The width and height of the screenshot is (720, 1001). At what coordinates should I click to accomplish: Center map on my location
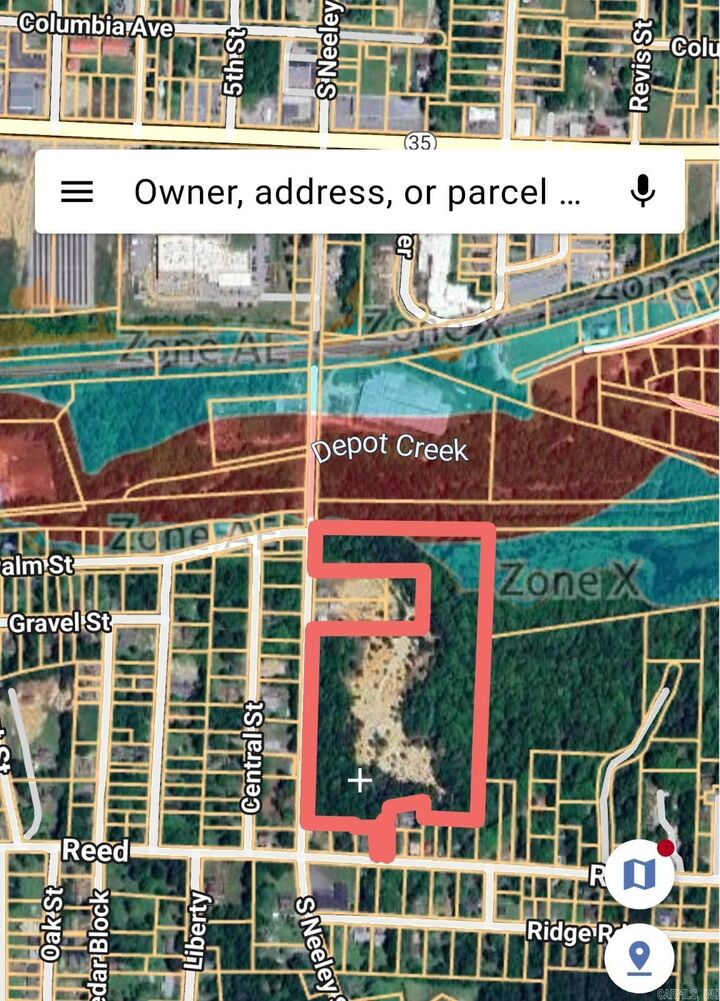point(638,959)
